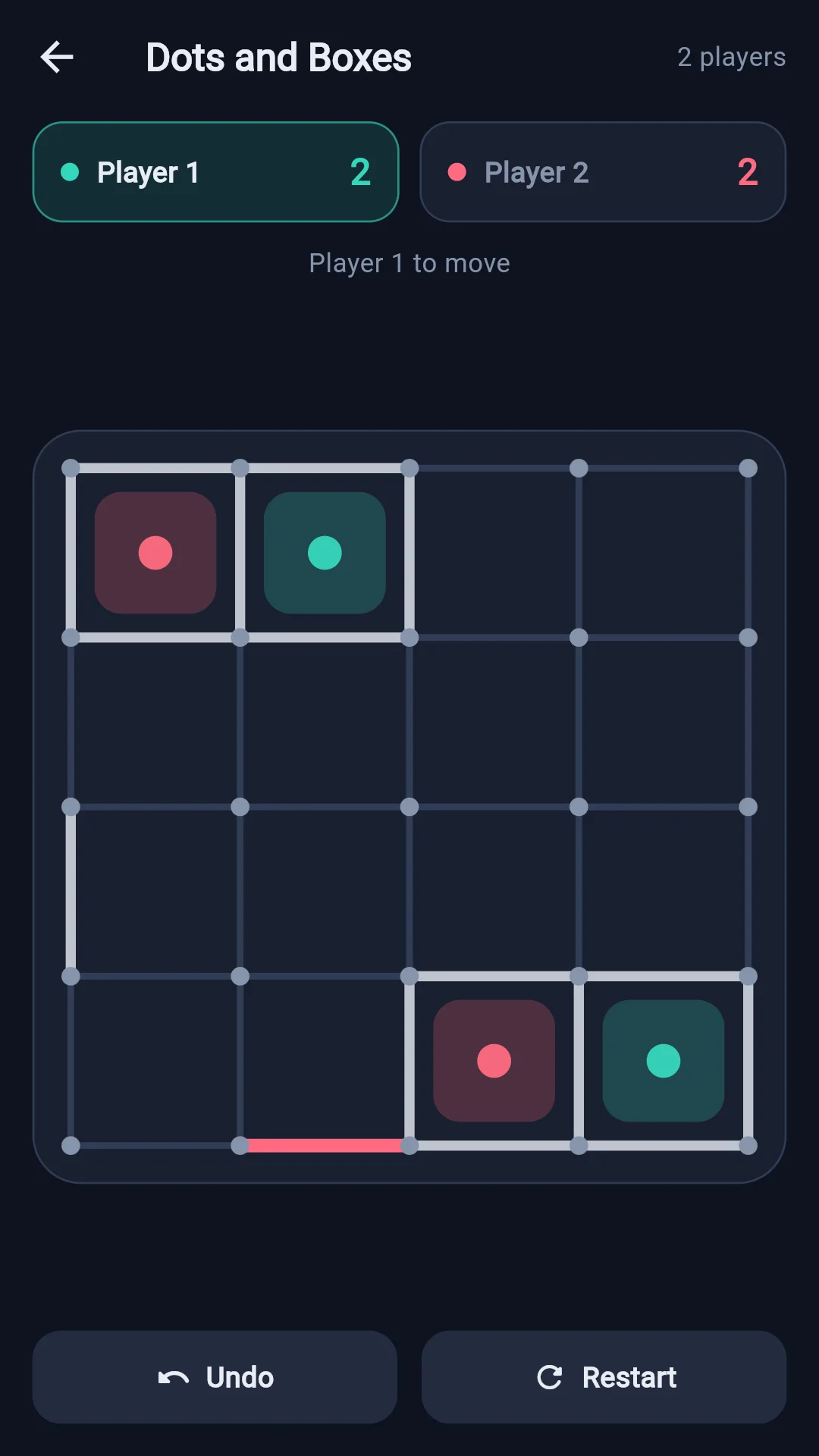
Task: Draw the bottom edge of the bottom-left corner box
Action: pyautogui.click(x=155, y=1146)
